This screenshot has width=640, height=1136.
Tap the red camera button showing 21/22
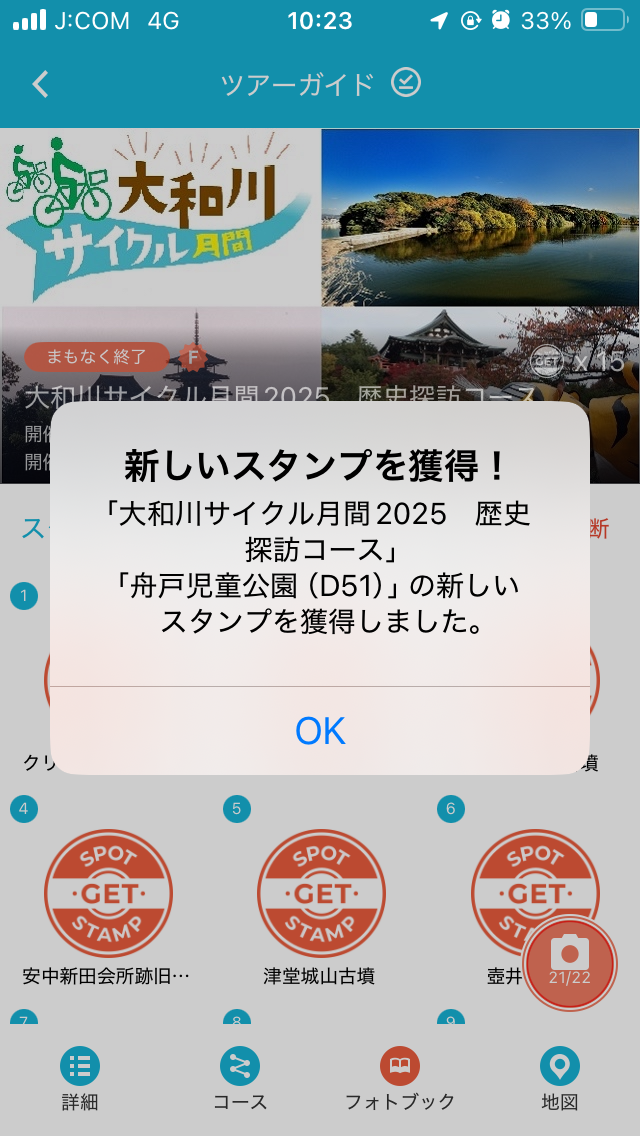pos(570,962)
